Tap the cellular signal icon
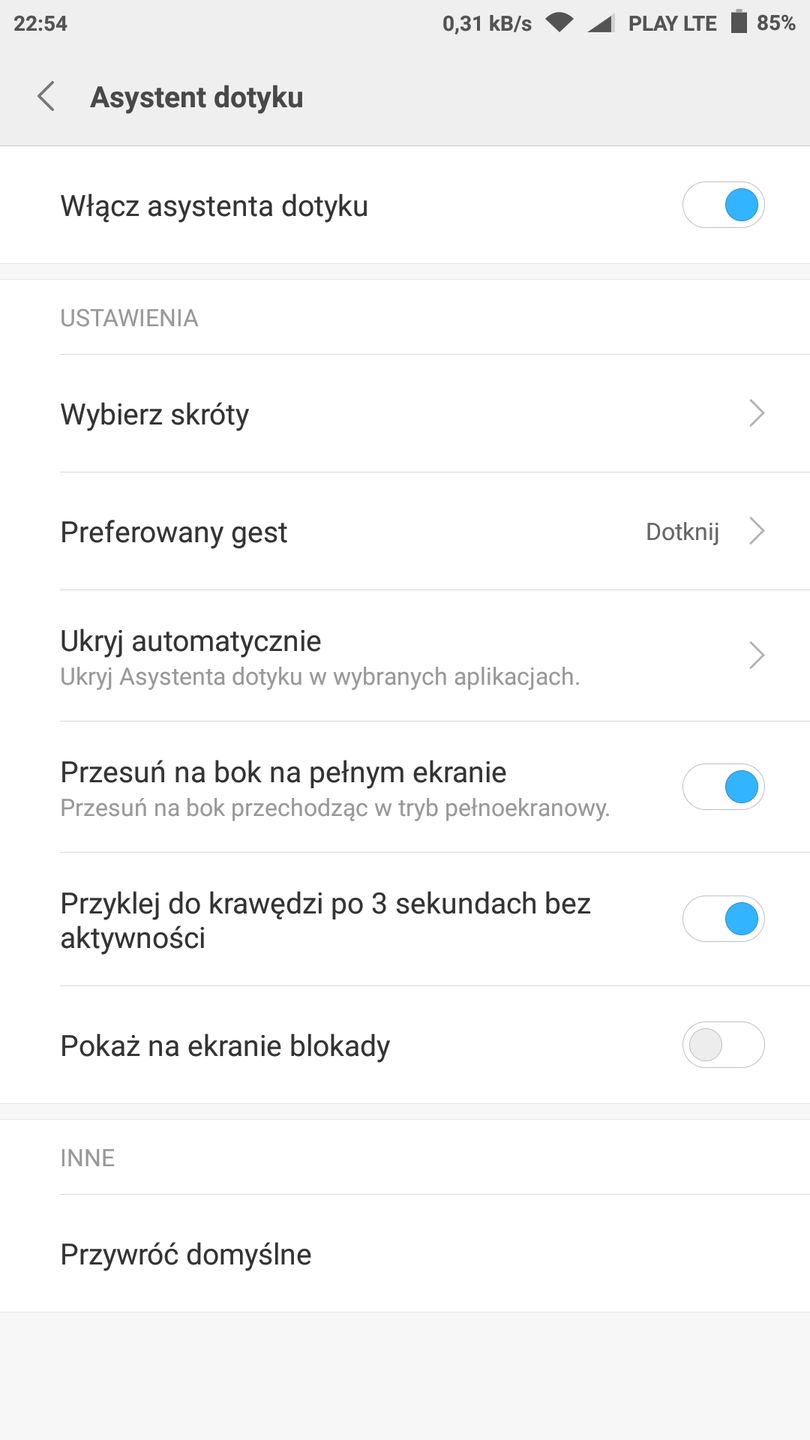The image size is (810, 1440). (601, 22)
